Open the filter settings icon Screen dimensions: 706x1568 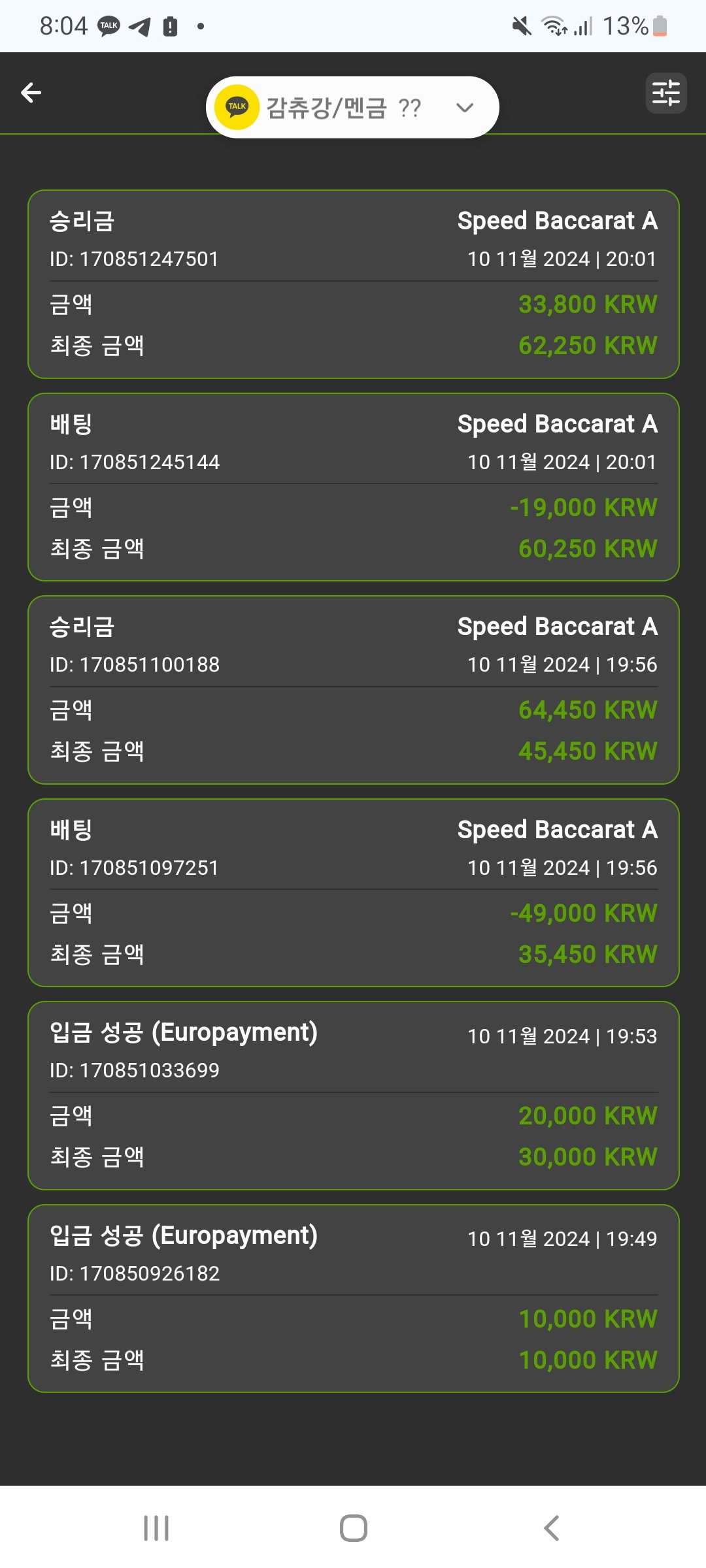(x=665, y=93)
